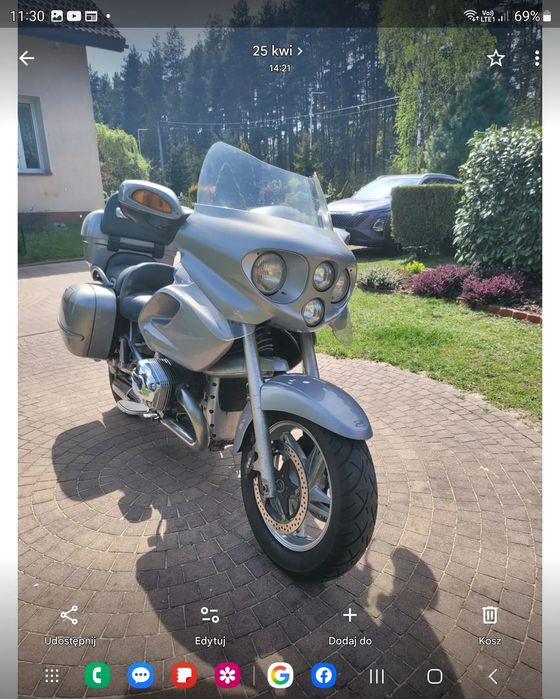Open Facebook from the taskbar

tap(324, 675)
